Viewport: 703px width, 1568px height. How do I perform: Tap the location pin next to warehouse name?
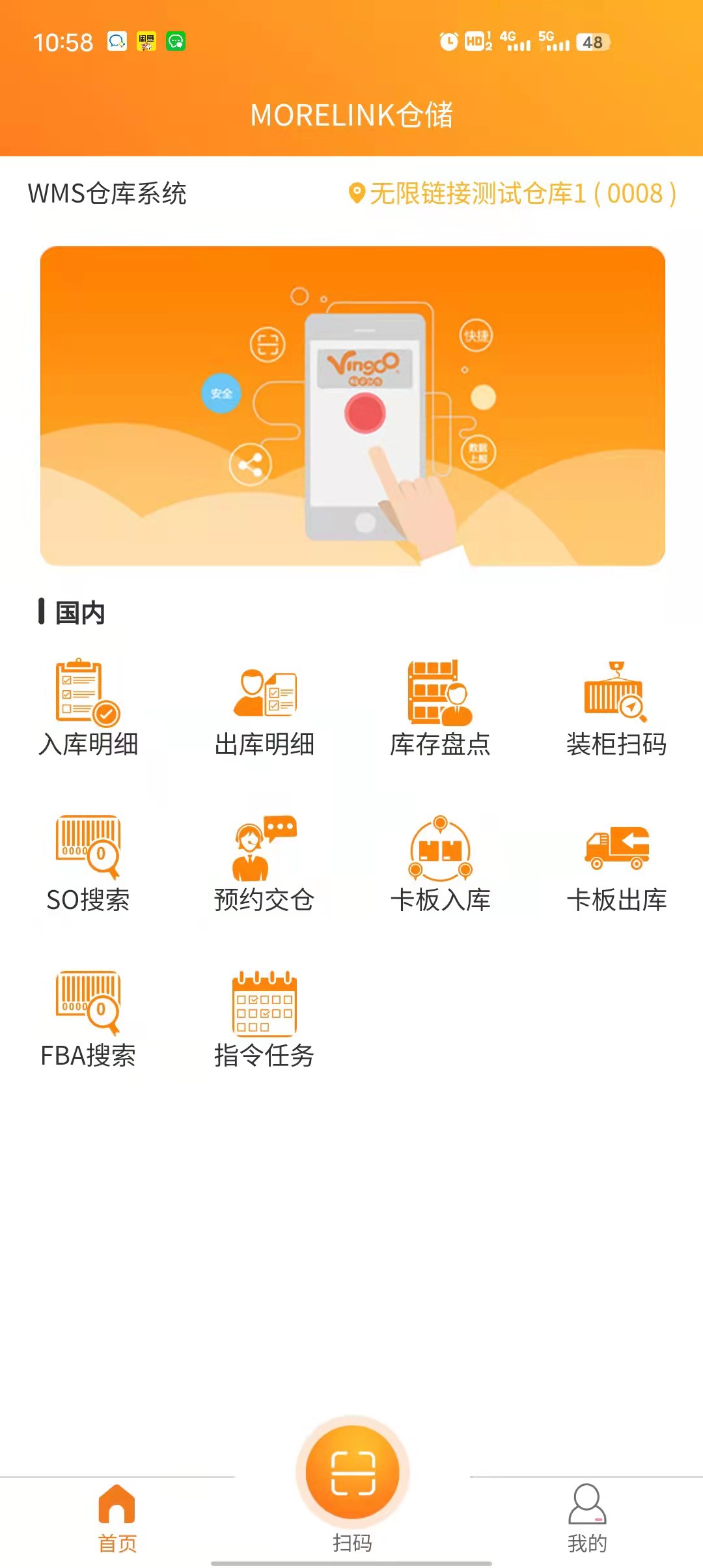tap(357, 192)
